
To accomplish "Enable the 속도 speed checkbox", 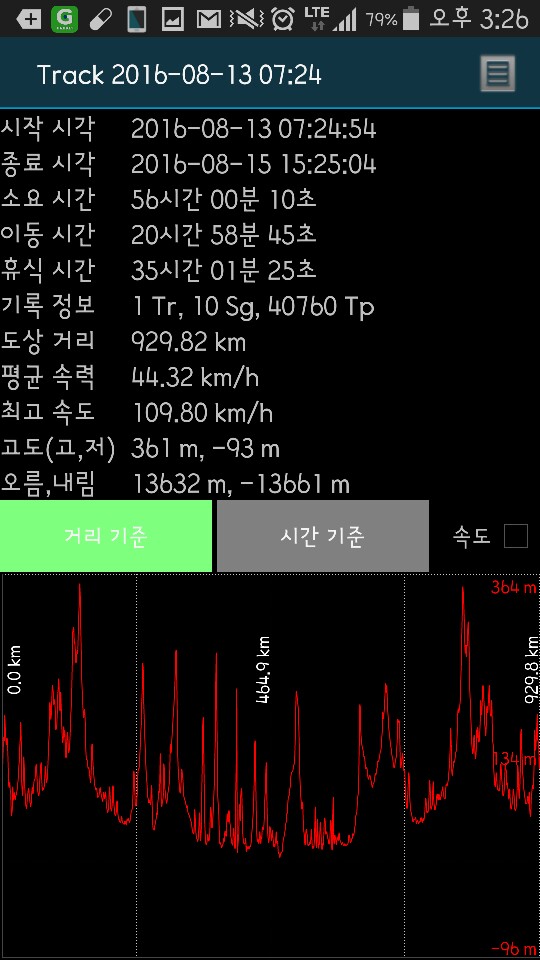I will pos(516,536).
